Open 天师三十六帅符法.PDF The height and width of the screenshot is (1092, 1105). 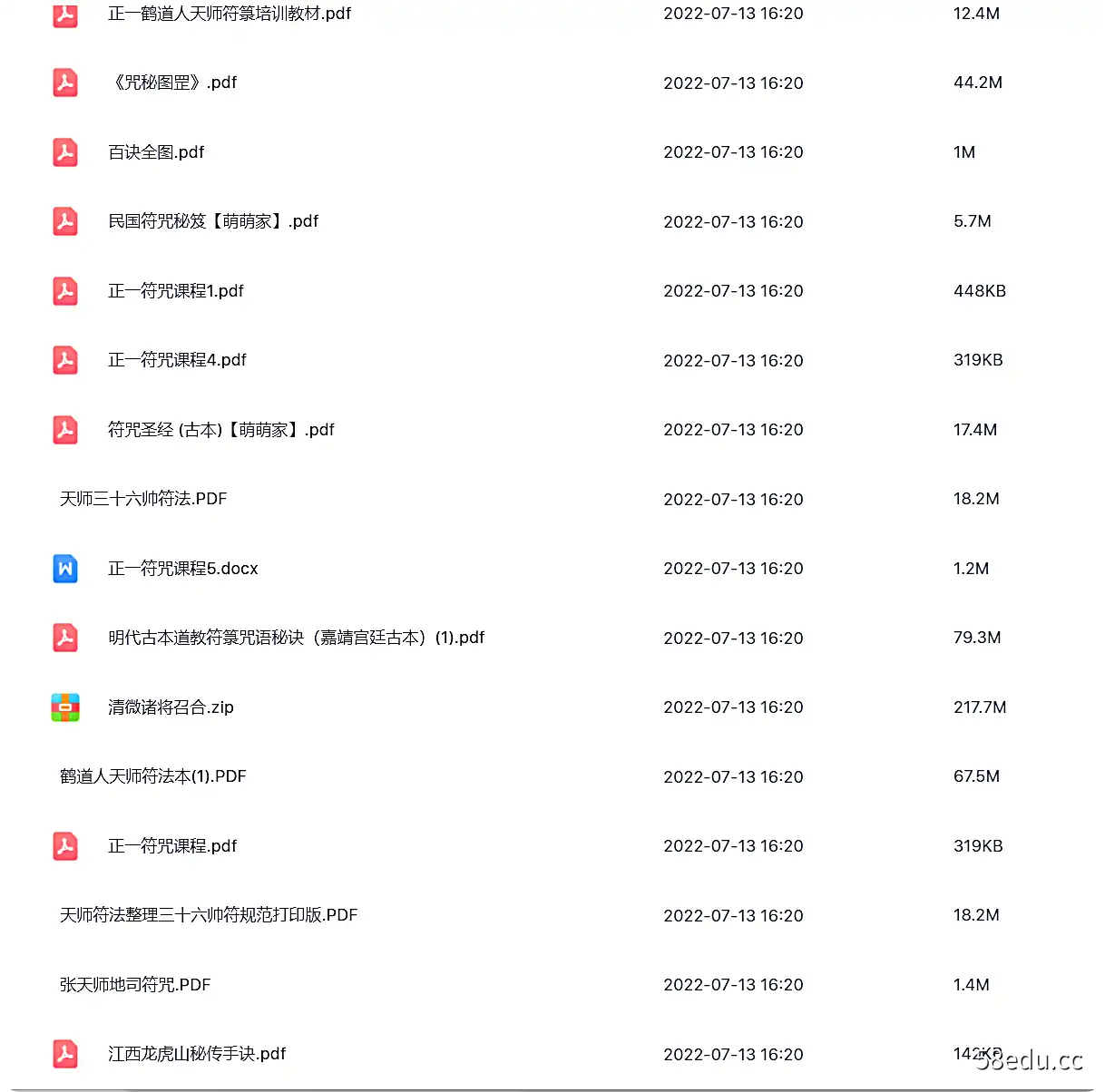143,499
